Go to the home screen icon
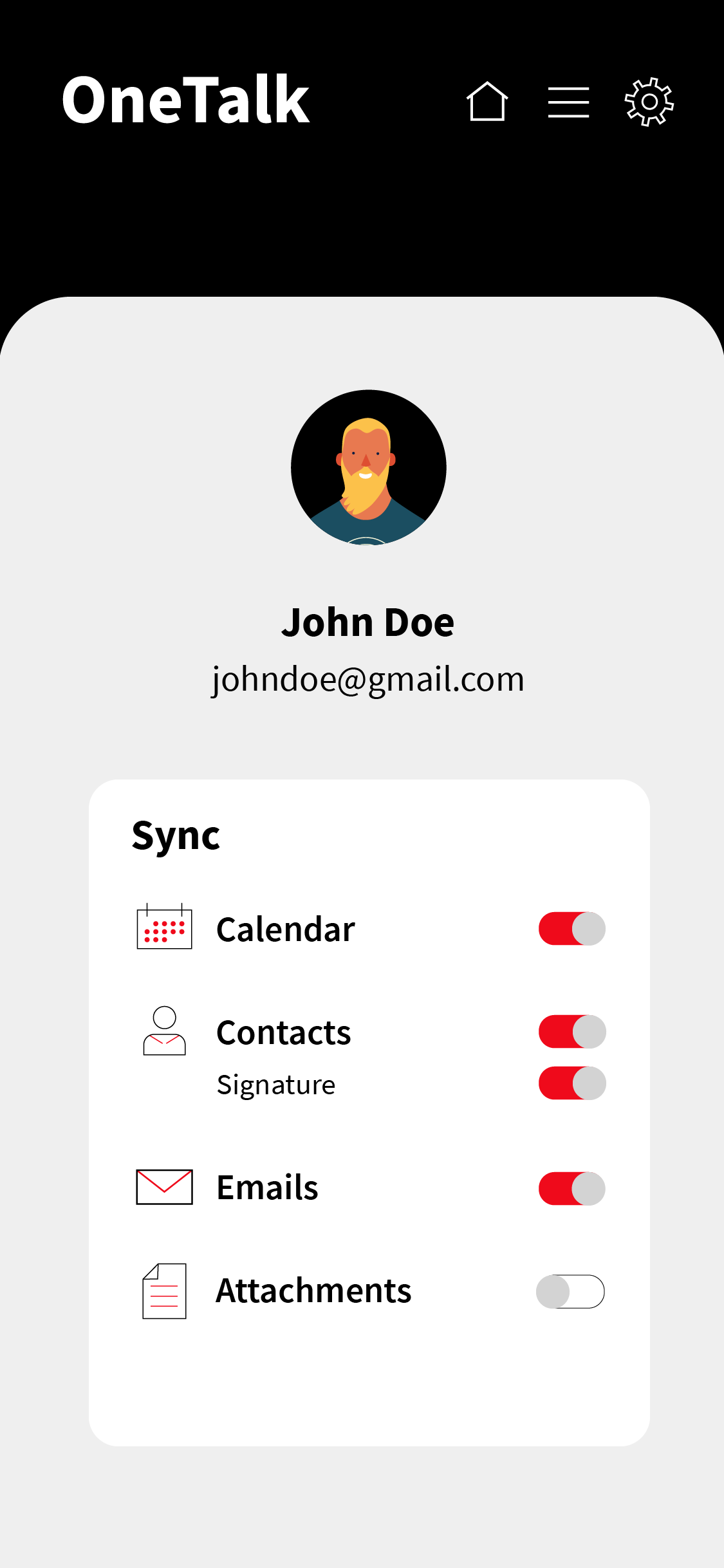 click(487, 102)
